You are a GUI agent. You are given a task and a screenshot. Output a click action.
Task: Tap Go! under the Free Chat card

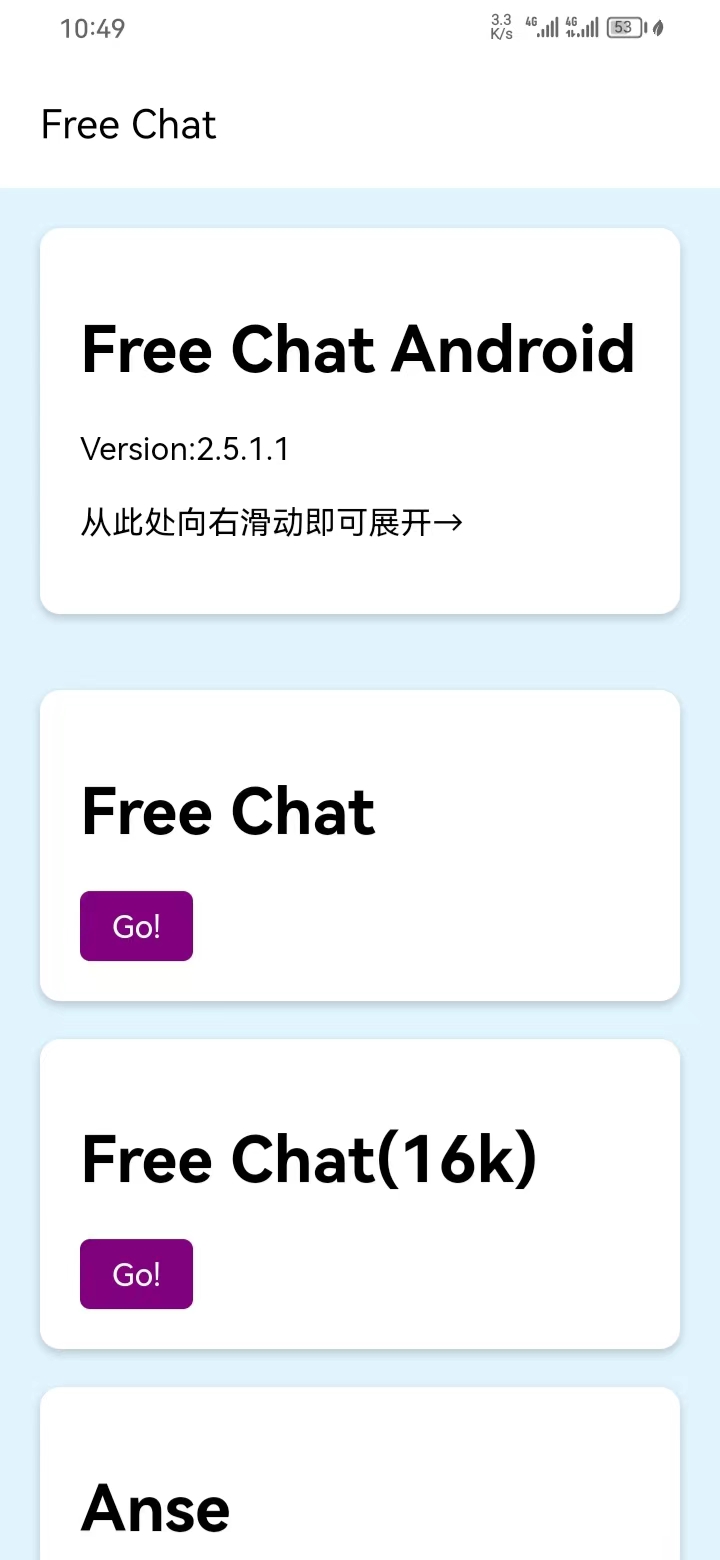136,926
